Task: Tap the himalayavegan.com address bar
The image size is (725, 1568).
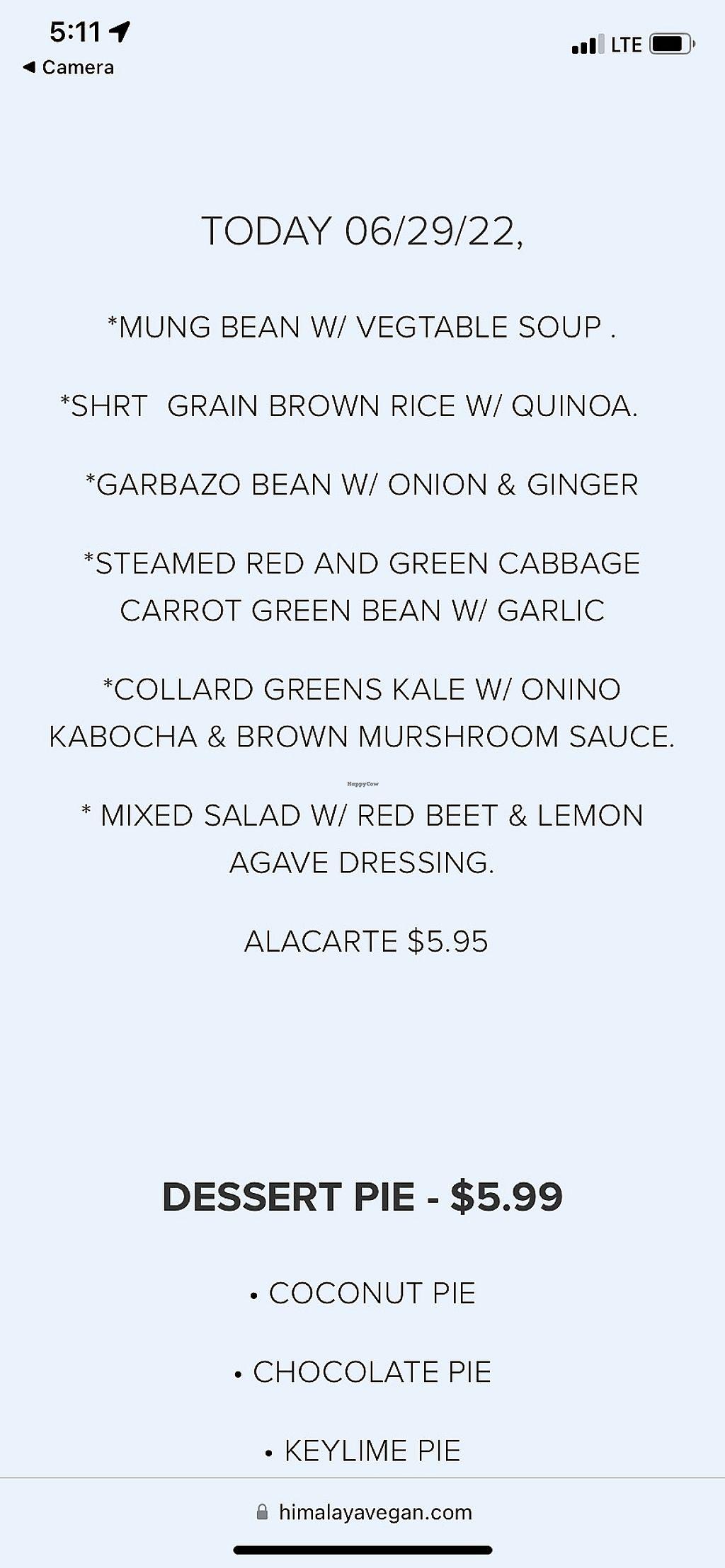Action: 364,1512
